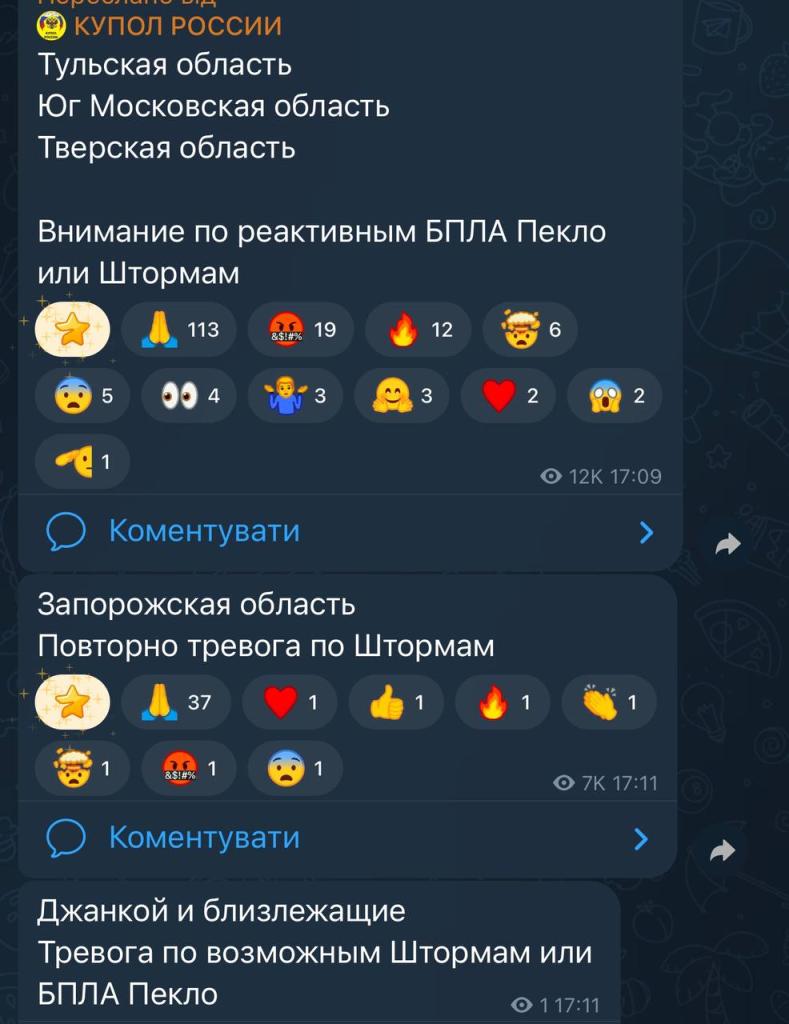Tap the clapping hands reaction with 1
Screen dimensions: 789x1024
[610, 702]
